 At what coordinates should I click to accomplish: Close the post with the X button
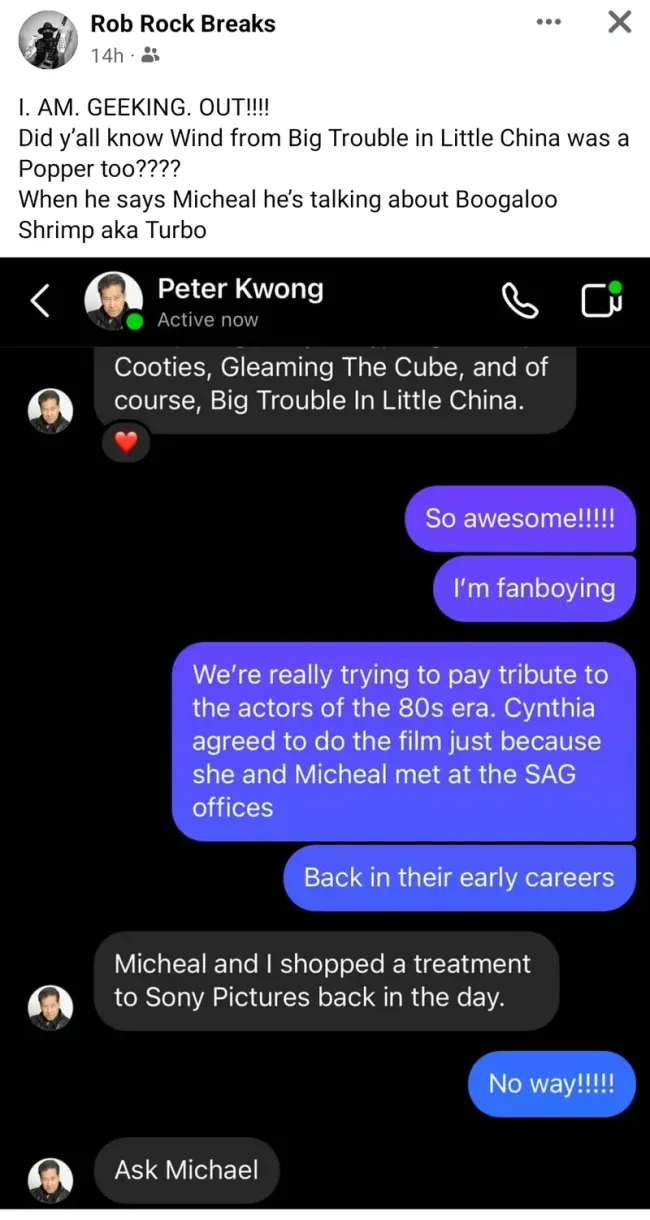(x=620, y=22)
